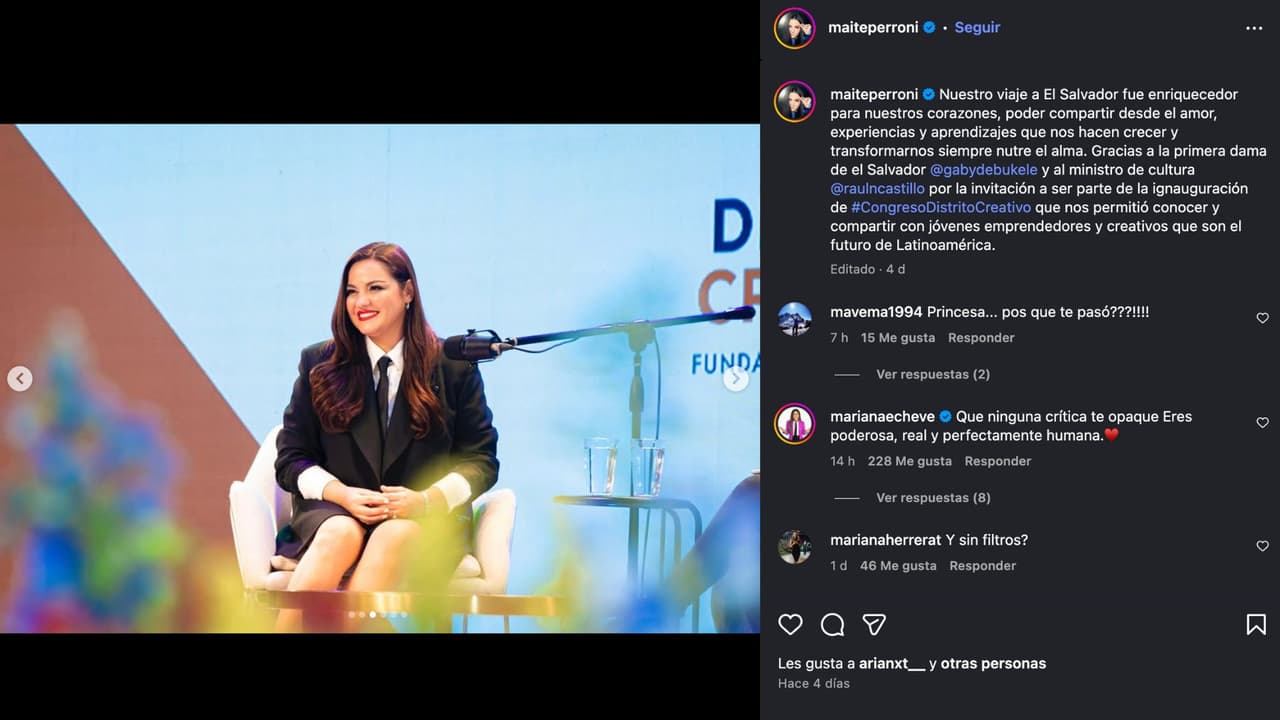Expand the 2 replies under mavema1994's comment
The height and width of the screenshot is (720, 1280).
[932, 374]
